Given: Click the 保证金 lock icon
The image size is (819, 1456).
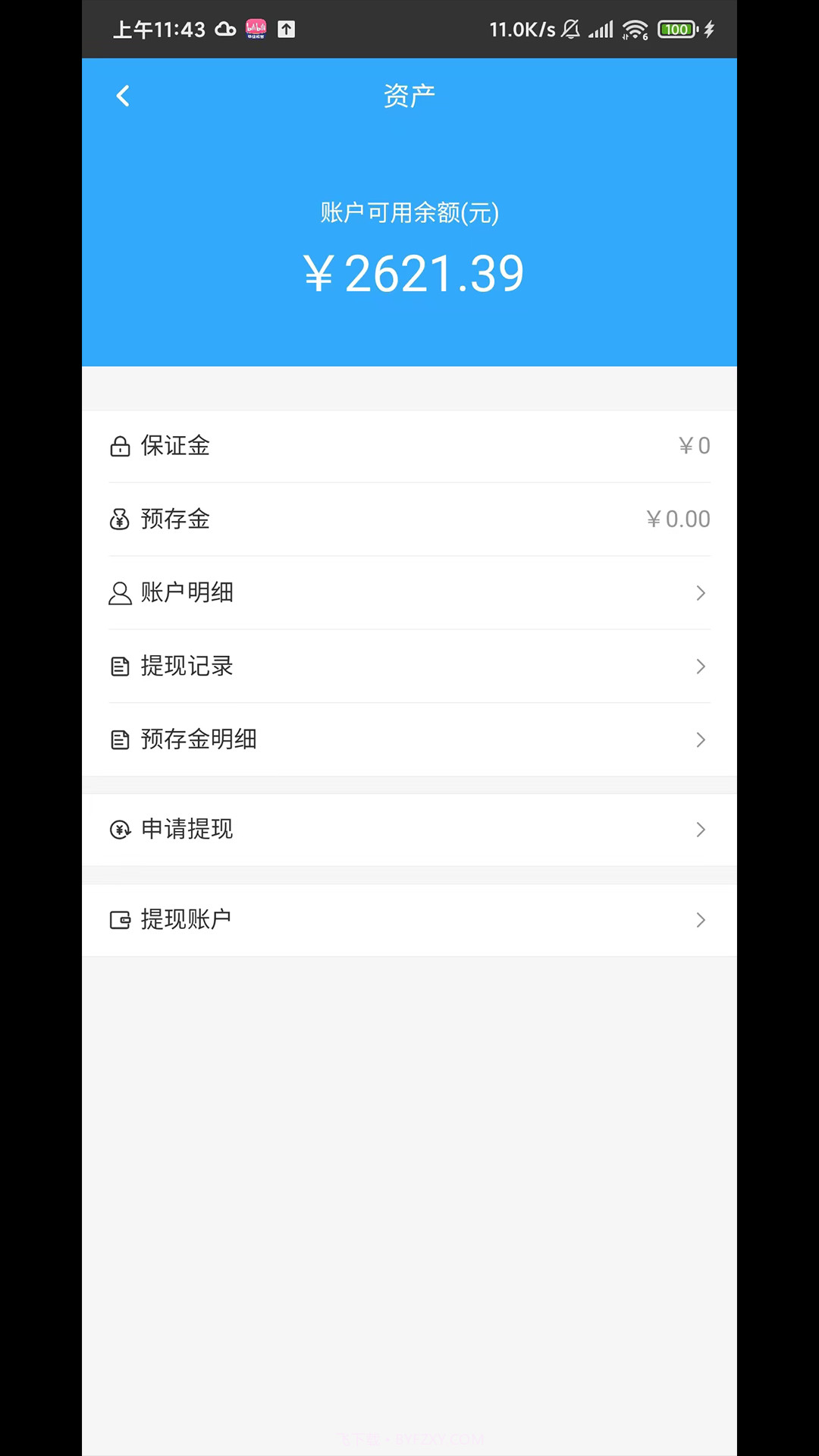Looking at the screenshot, I should (x=121, y=447).
